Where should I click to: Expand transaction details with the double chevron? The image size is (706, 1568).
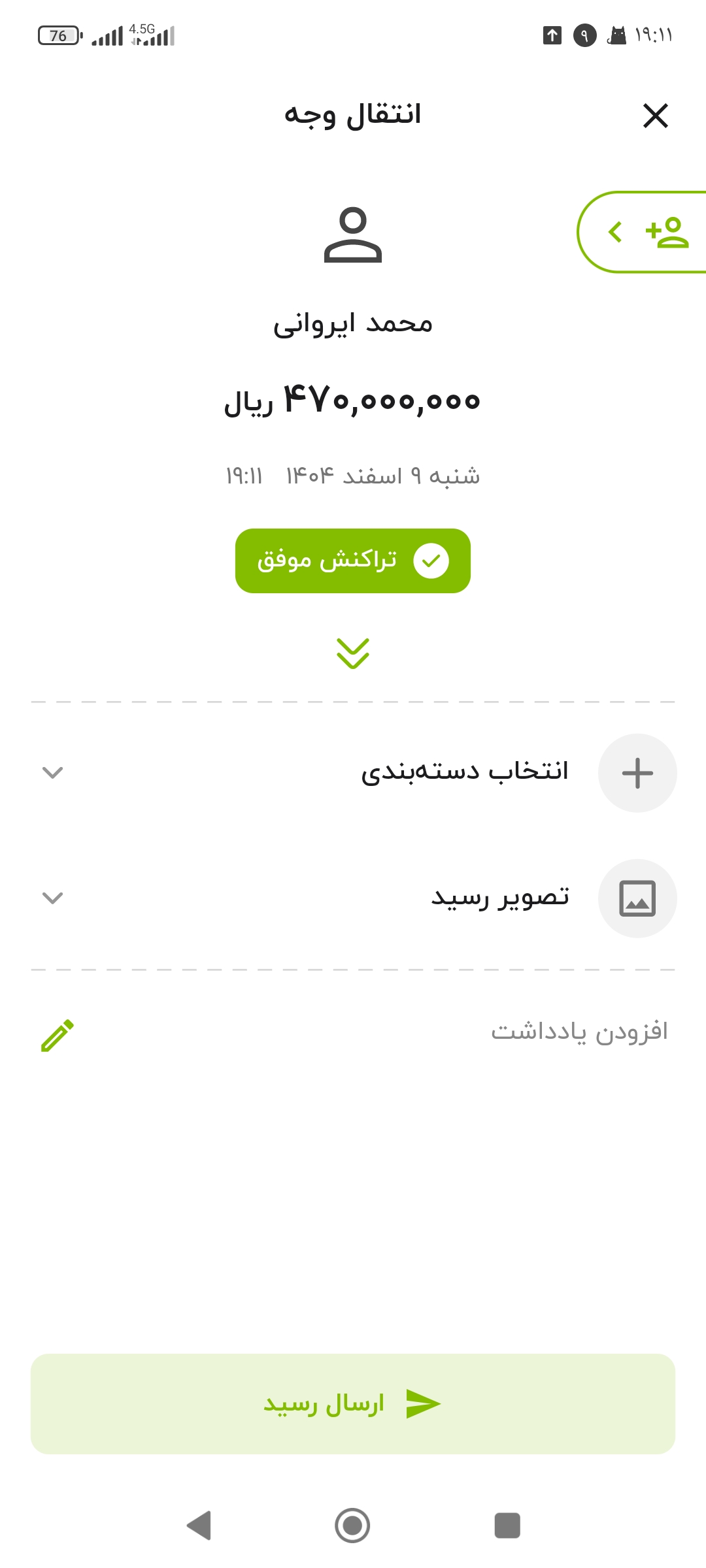pos(353,653)
